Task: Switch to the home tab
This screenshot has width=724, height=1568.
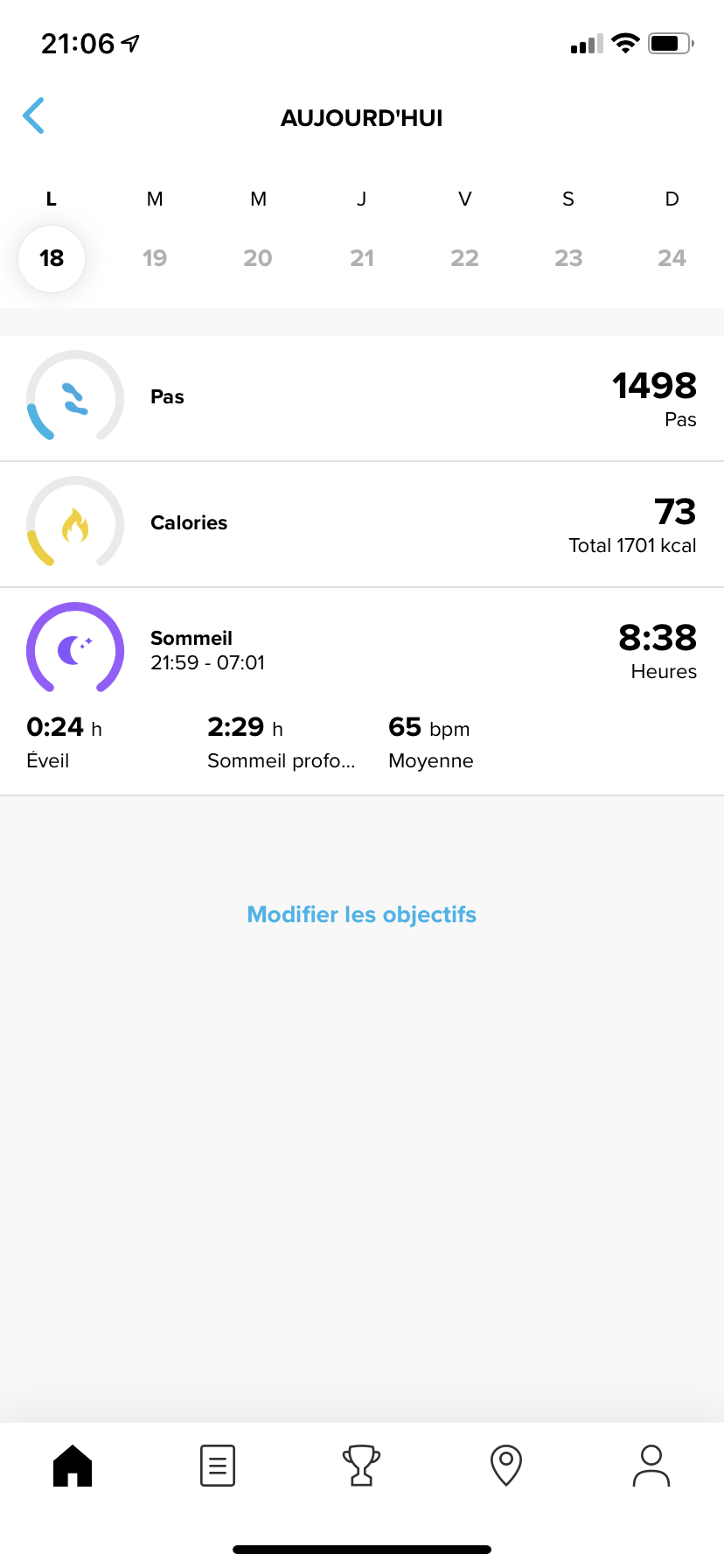Action: (x=73, y=1465)
